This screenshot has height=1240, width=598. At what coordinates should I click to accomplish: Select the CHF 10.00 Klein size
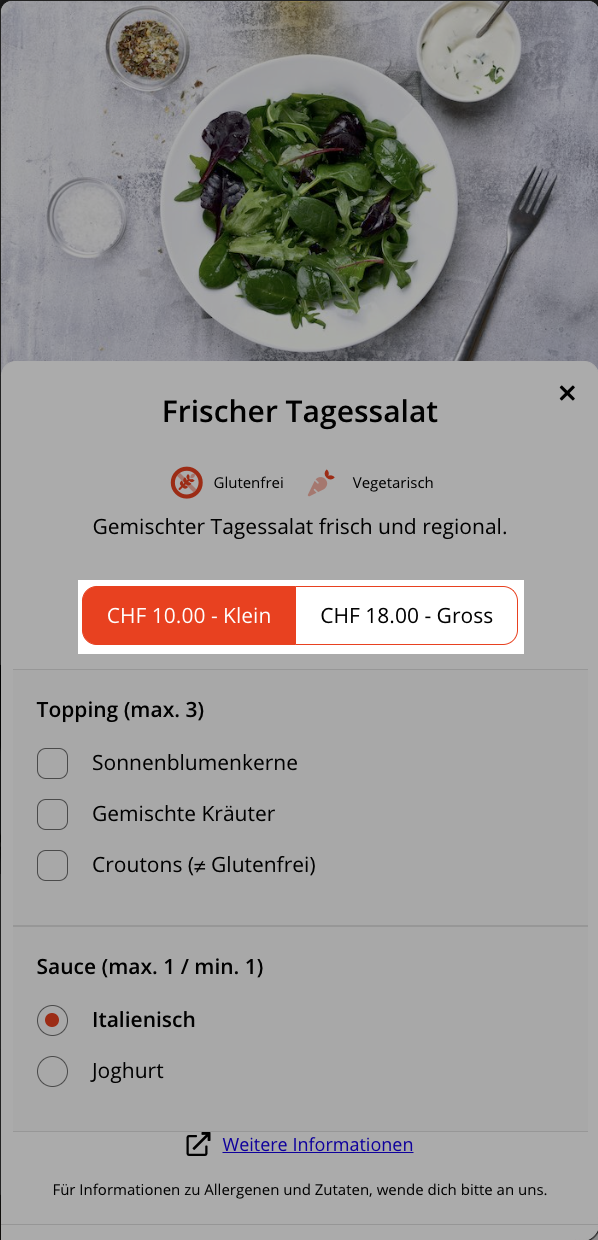[x=189, y=615]
